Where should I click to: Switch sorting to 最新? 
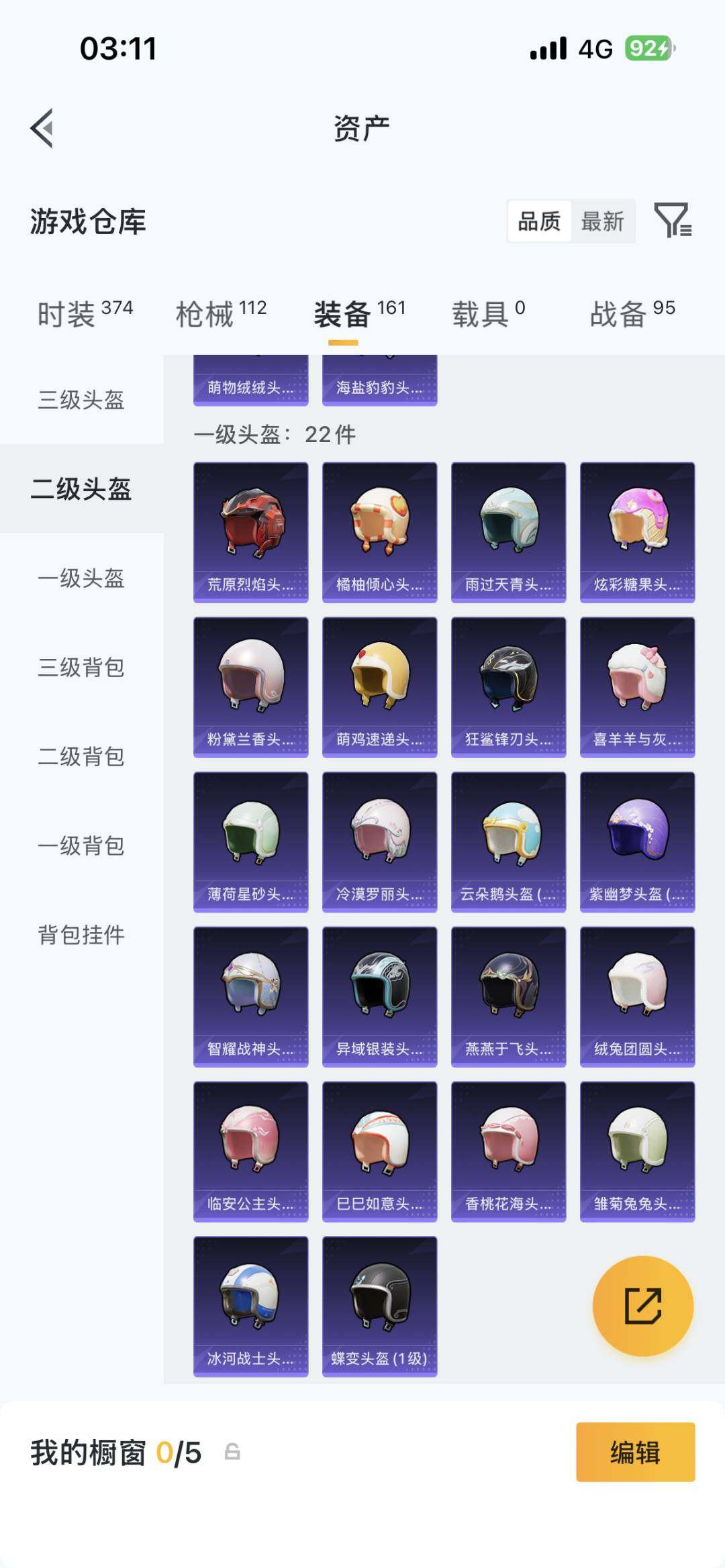(603, 221)
